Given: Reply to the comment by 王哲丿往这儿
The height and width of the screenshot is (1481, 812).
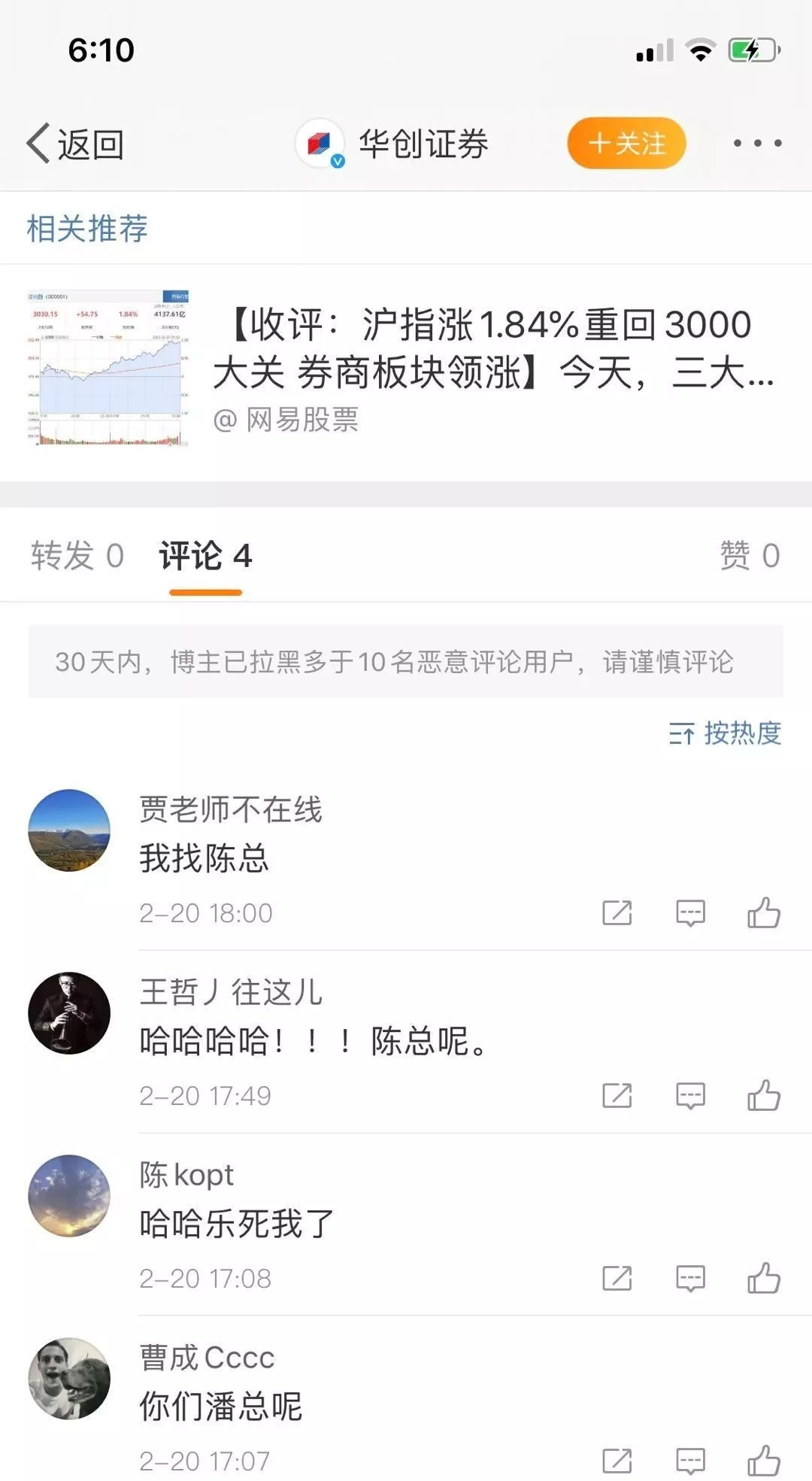Looking at the screenshot, I should 690,1096.
